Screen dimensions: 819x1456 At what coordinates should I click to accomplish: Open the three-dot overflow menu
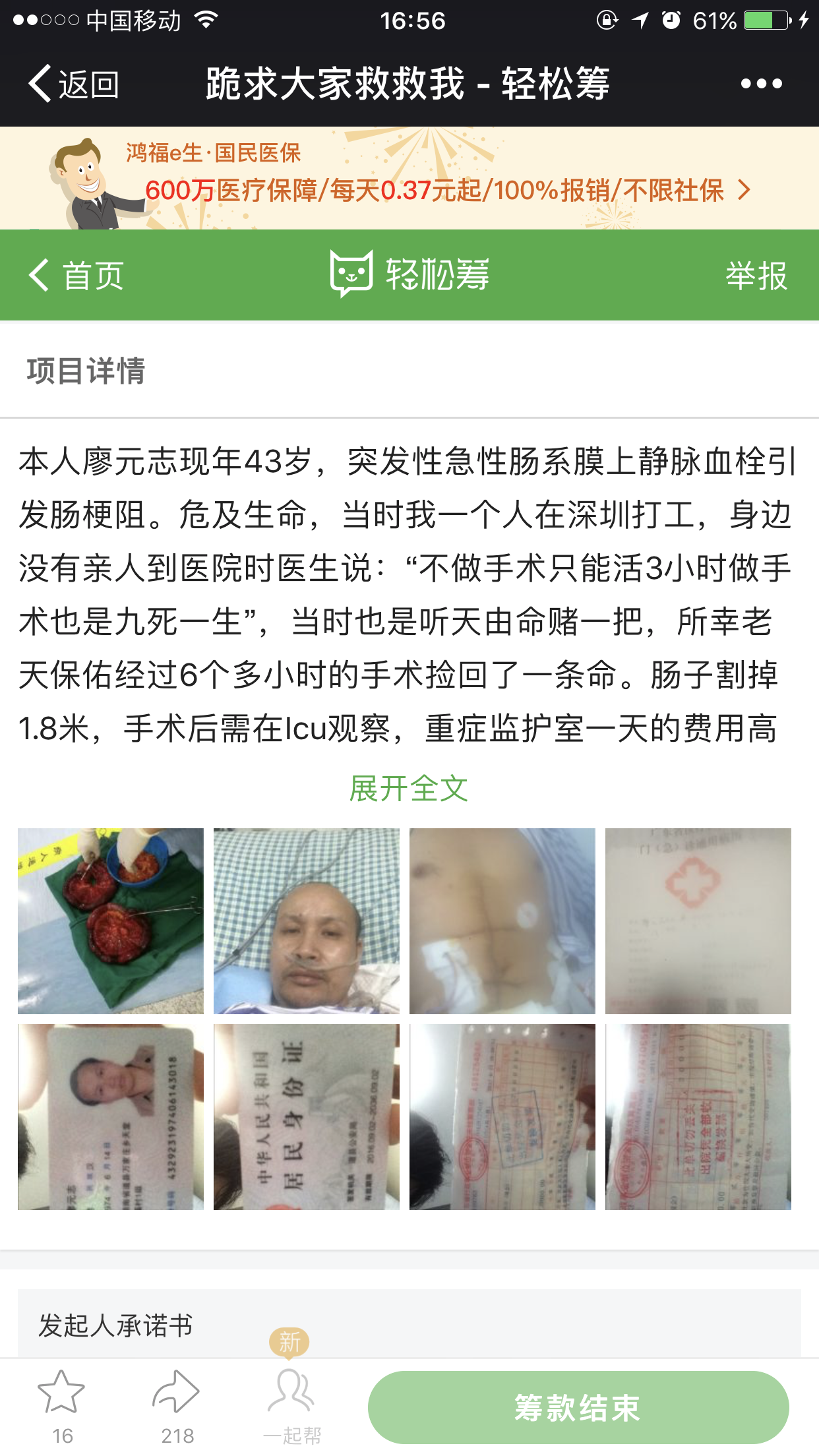(x=761, y=84)
